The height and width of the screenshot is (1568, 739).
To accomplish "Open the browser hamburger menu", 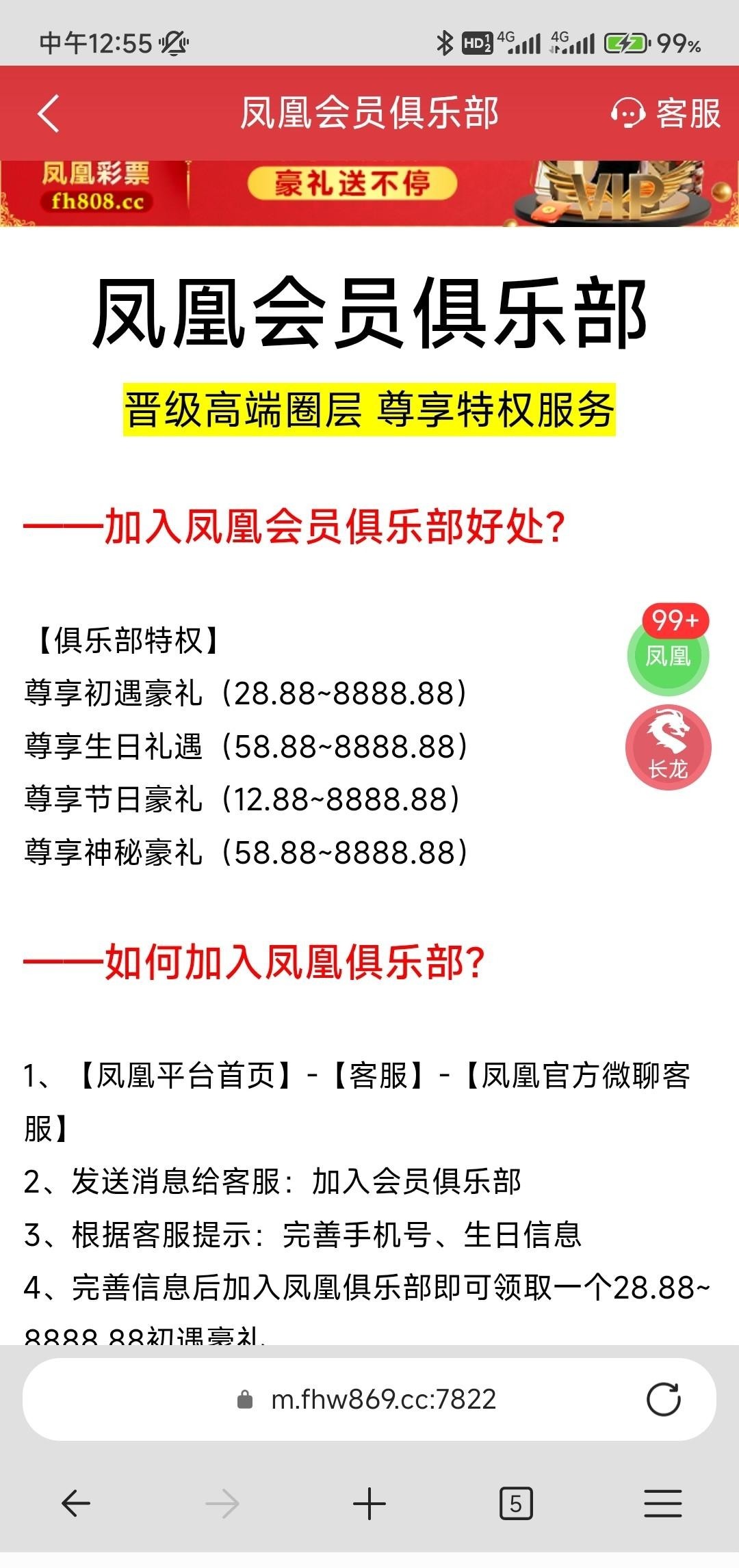I will [662, 1504].
